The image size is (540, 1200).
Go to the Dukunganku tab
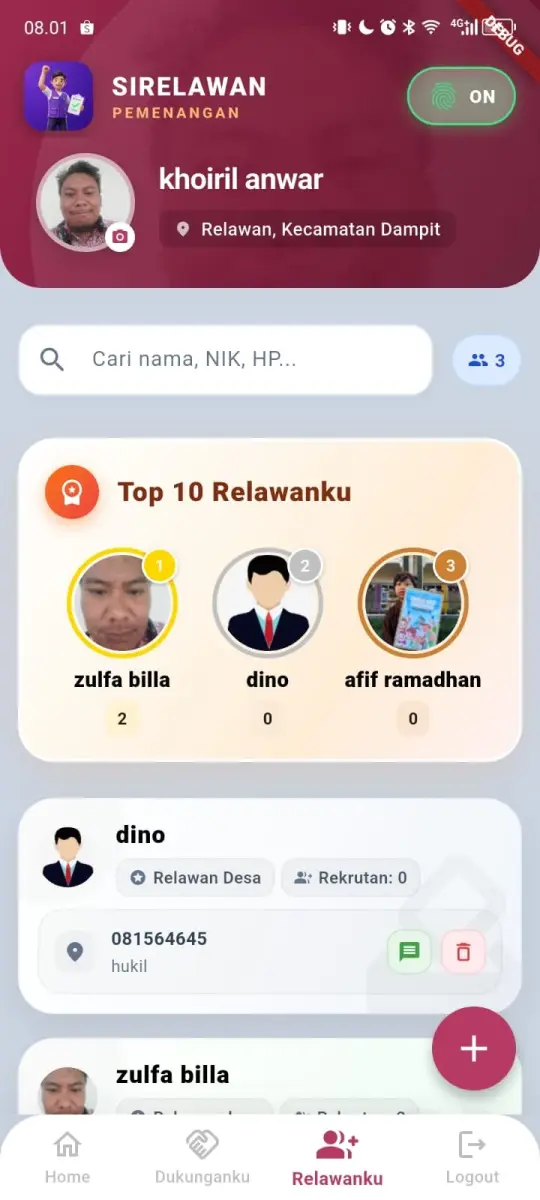point(202,1157)
